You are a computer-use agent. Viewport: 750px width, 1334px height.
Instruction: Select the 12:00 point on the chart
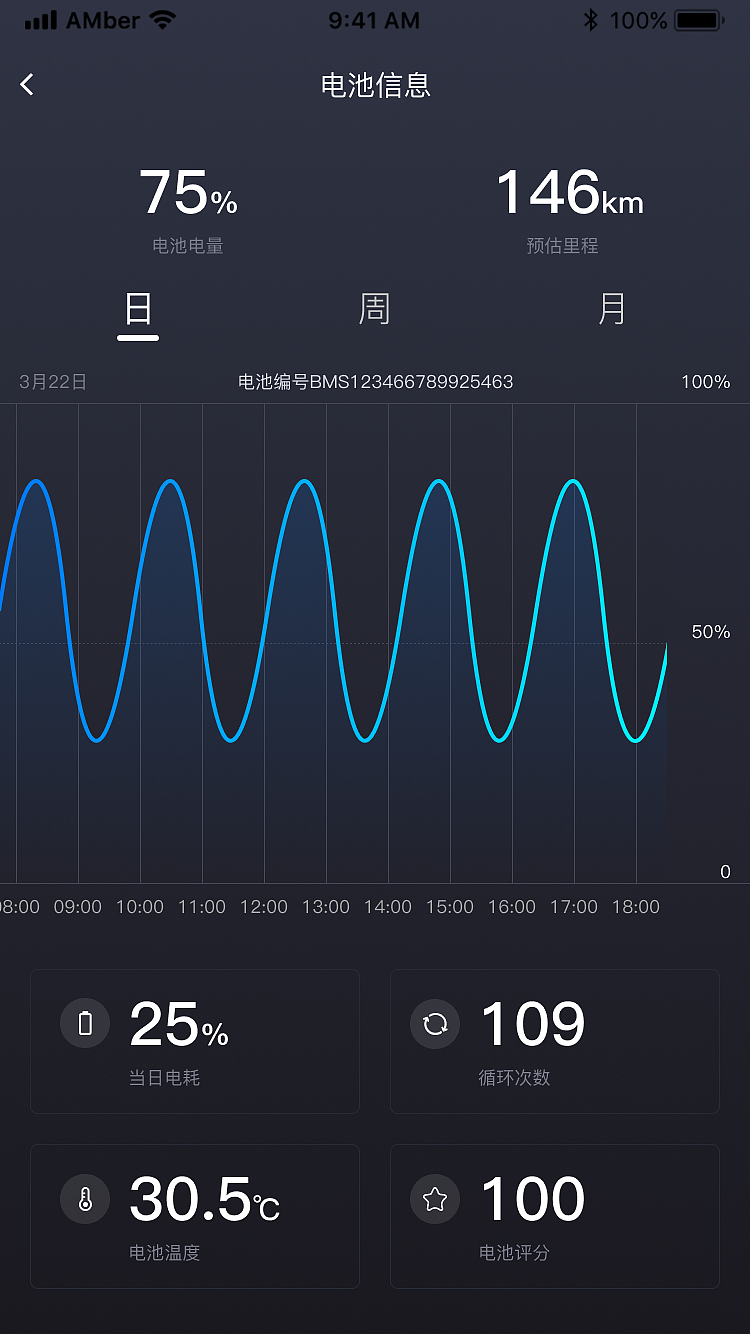tap(264, 907)
